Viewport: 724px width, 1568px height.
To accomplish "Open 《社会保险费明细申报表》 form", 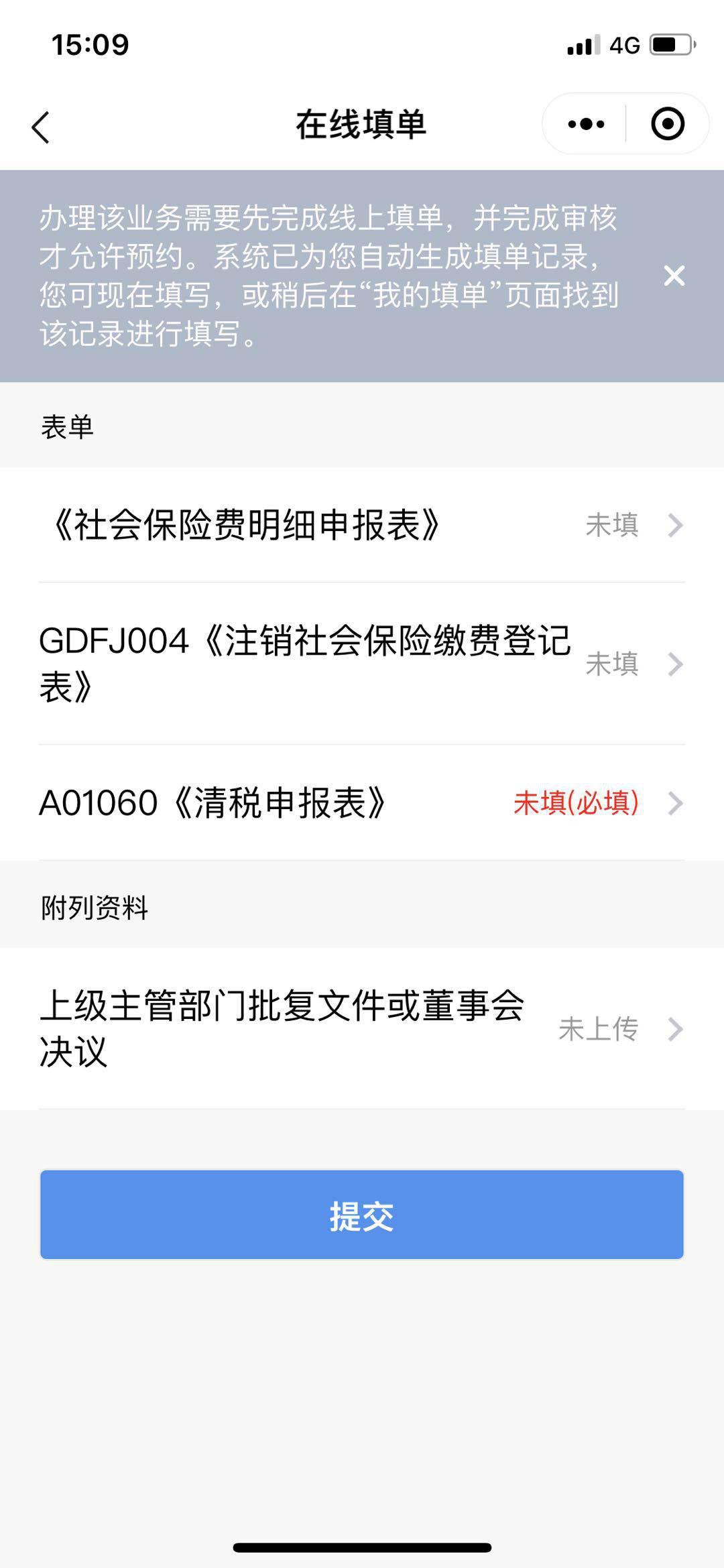I will pos(362,525).
